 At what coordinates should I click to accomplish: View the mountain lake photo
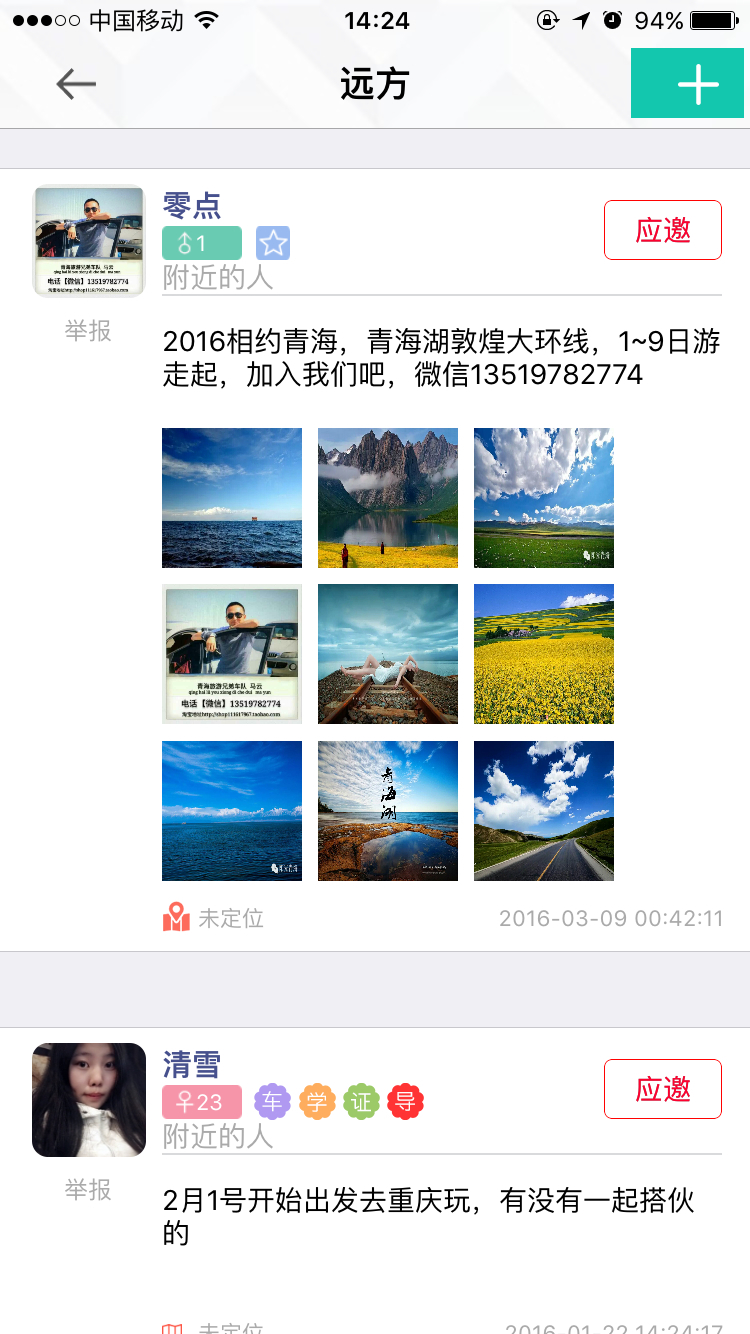pos(388,498)
